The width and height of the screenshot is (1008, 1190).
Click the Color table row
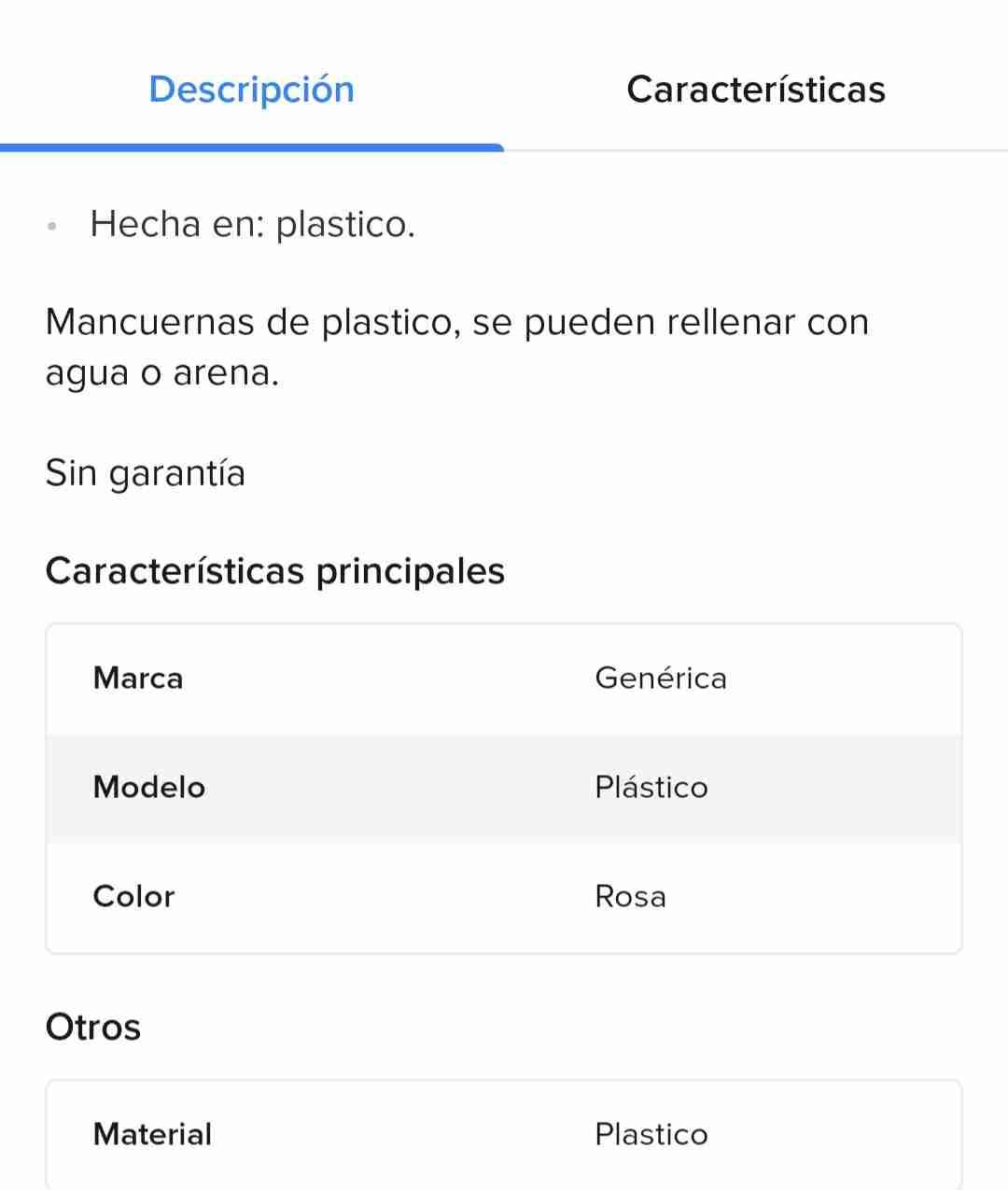point(504,898)
